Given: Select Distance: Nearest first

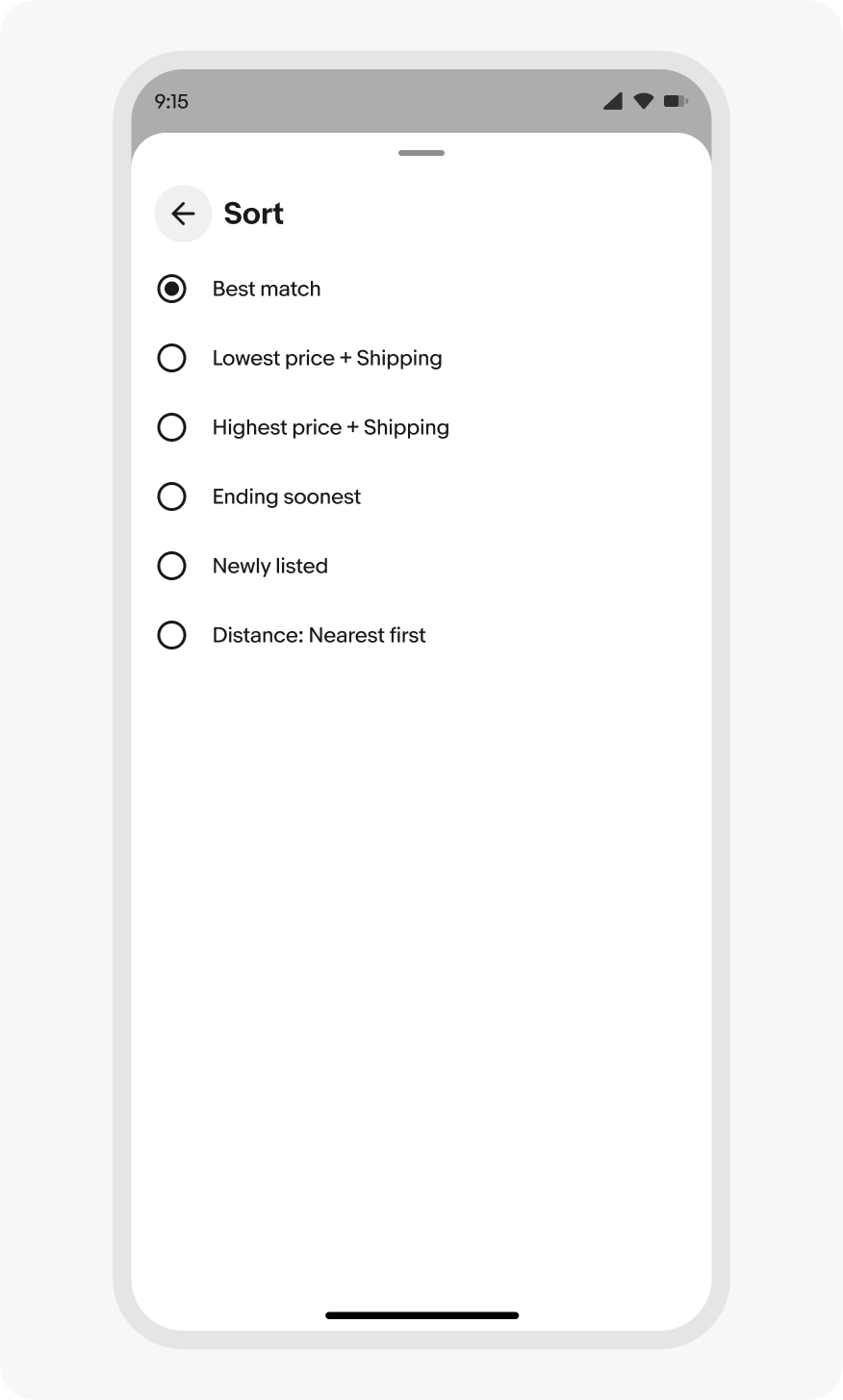Looking at the screenshot, I should (171, 635).
